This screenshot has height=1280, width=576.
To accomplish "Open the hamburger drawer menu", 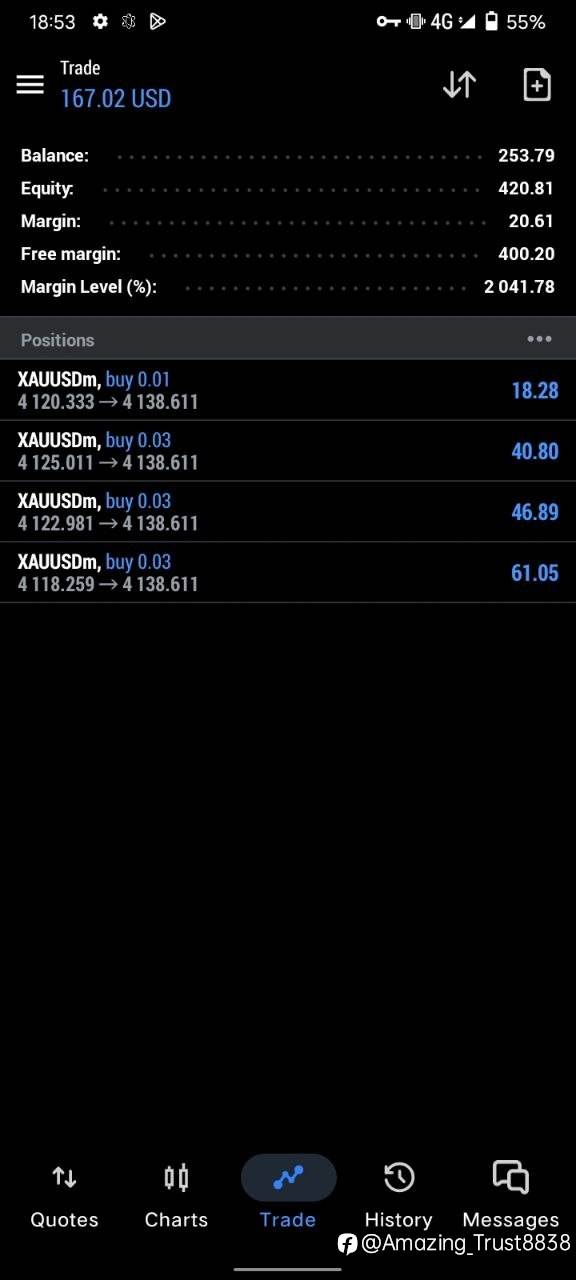I will [30, 85].
